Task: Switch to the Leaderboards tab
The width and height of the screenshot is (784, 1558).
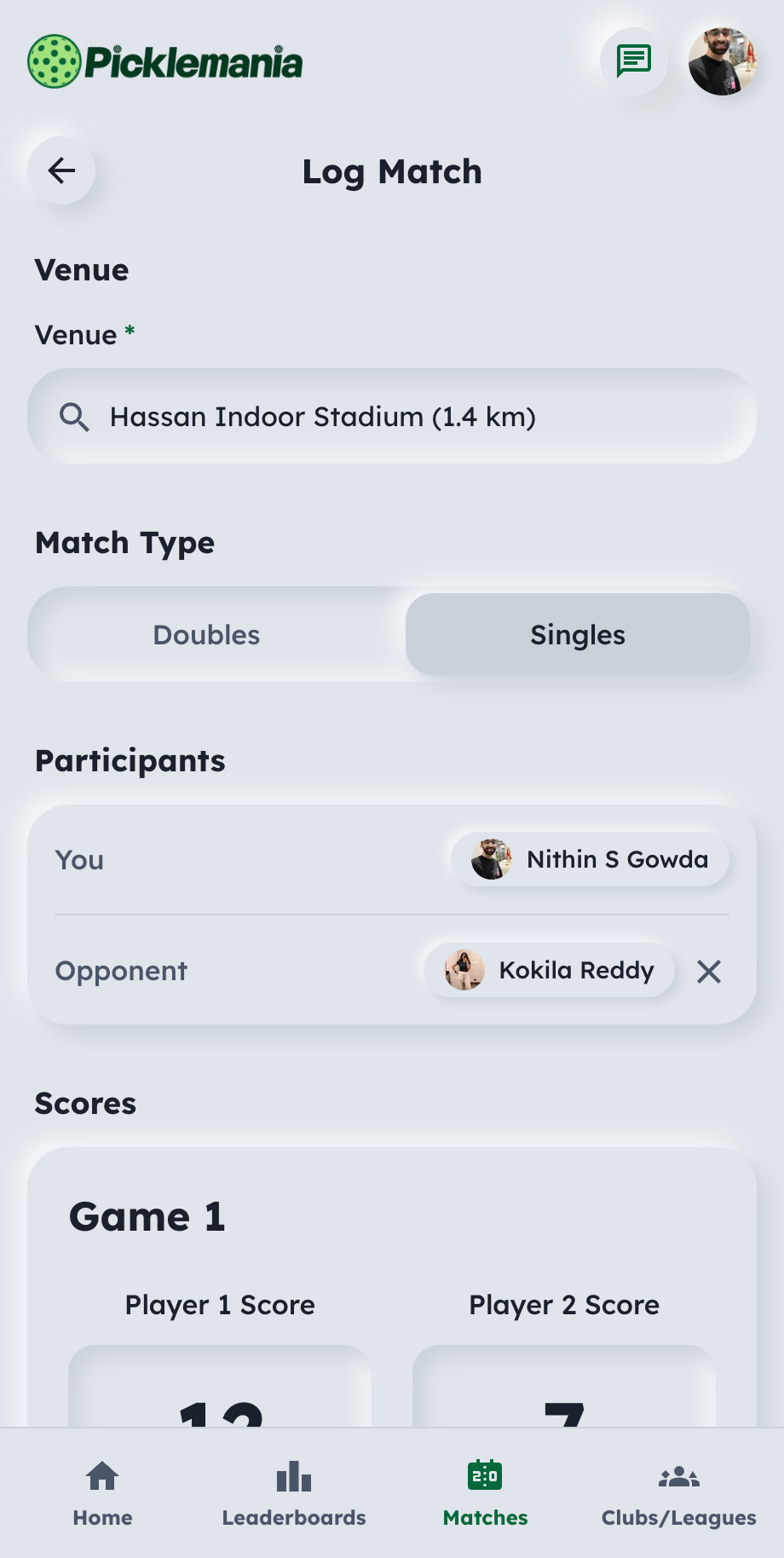Action: coord(293,1492)
